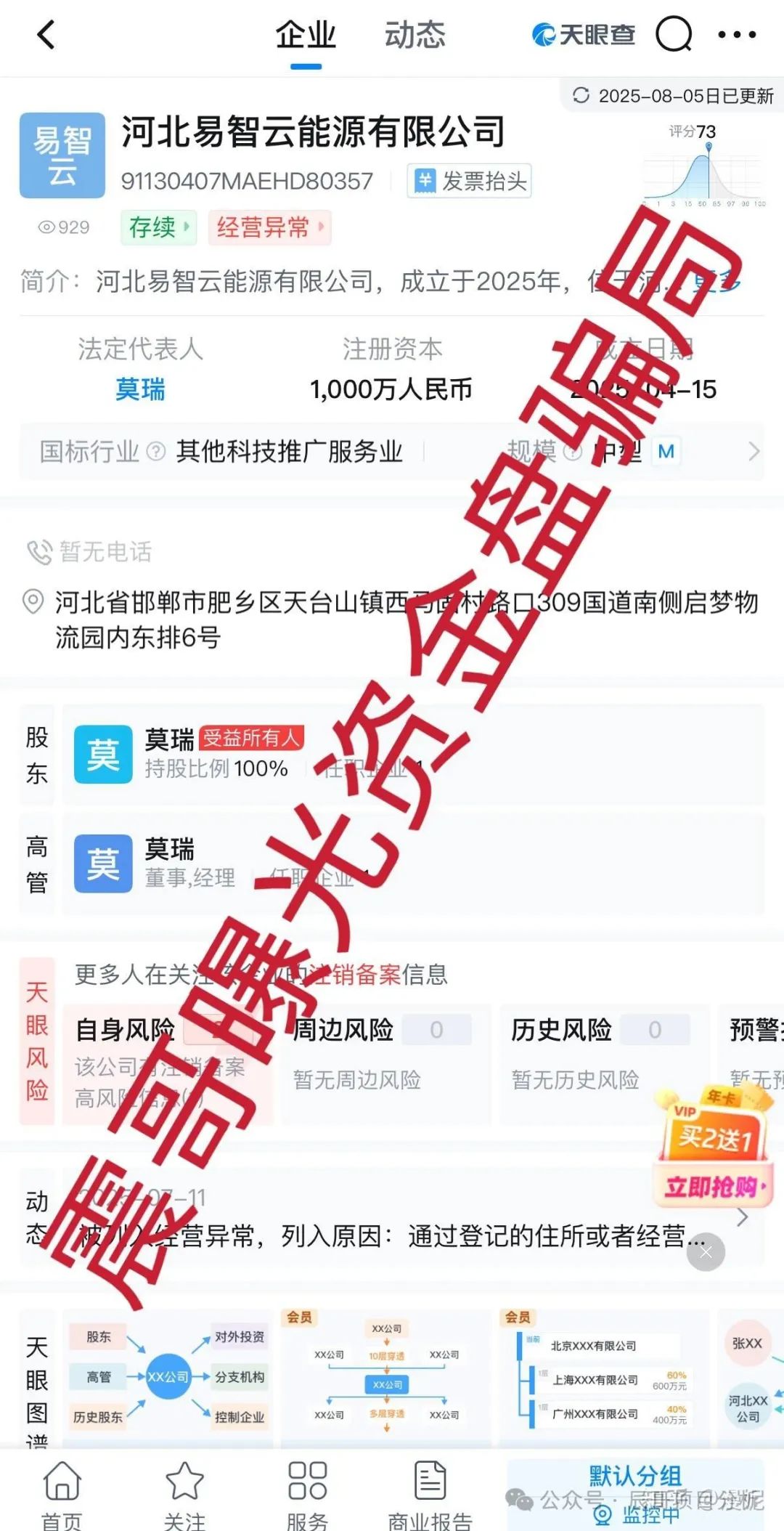Open the 首页 tab
Screen dimensions: 784x1531
[x=62, y=1493]
